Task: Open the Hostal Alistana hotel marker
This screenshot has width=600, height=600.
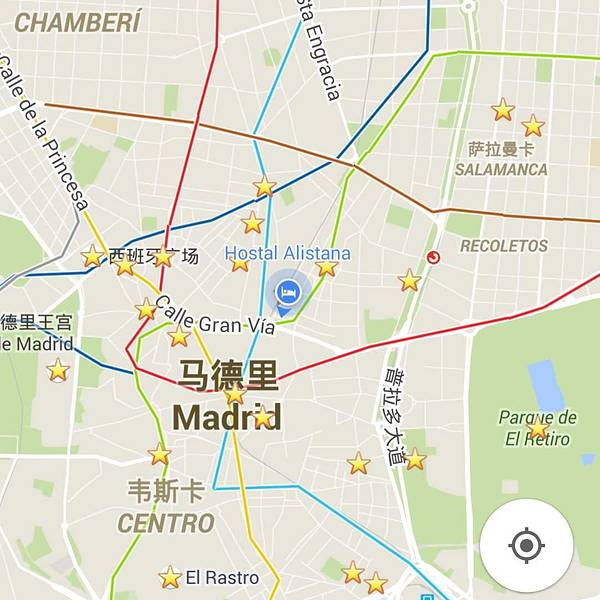Action: (x=287, y=294)
